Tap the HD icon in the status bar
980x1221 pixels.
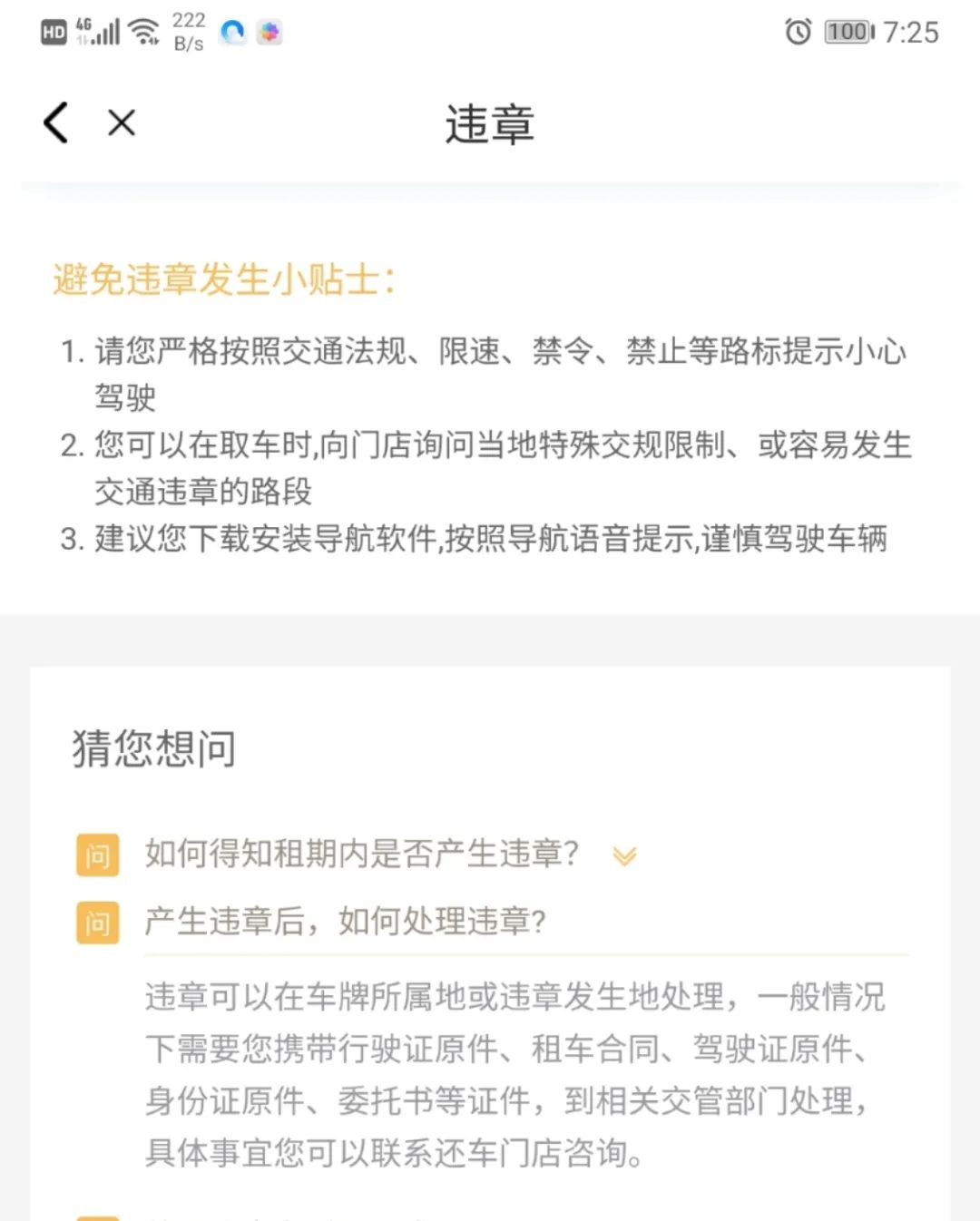pyautogui.click(x=52, y=34)
